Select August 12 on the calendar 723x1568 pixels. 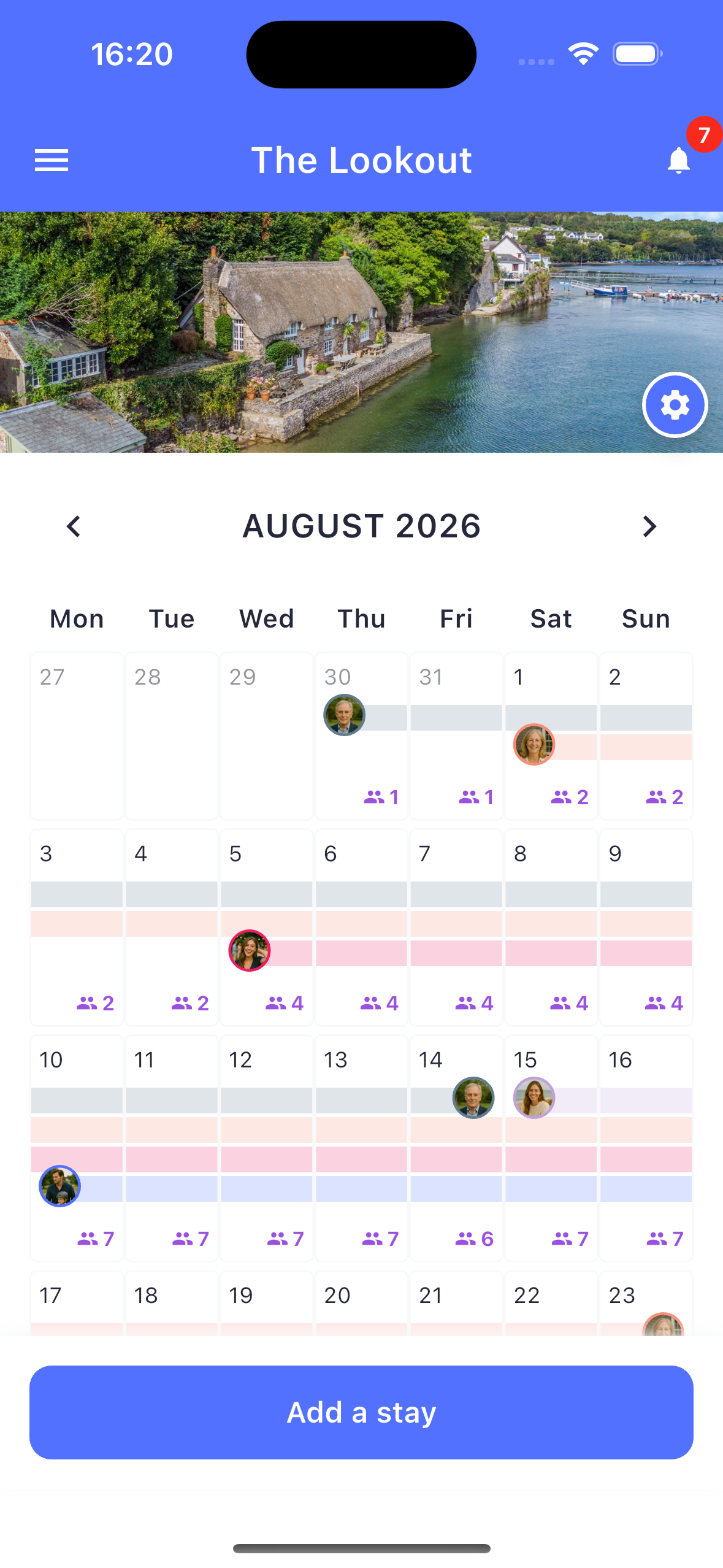pos(266,1147)
